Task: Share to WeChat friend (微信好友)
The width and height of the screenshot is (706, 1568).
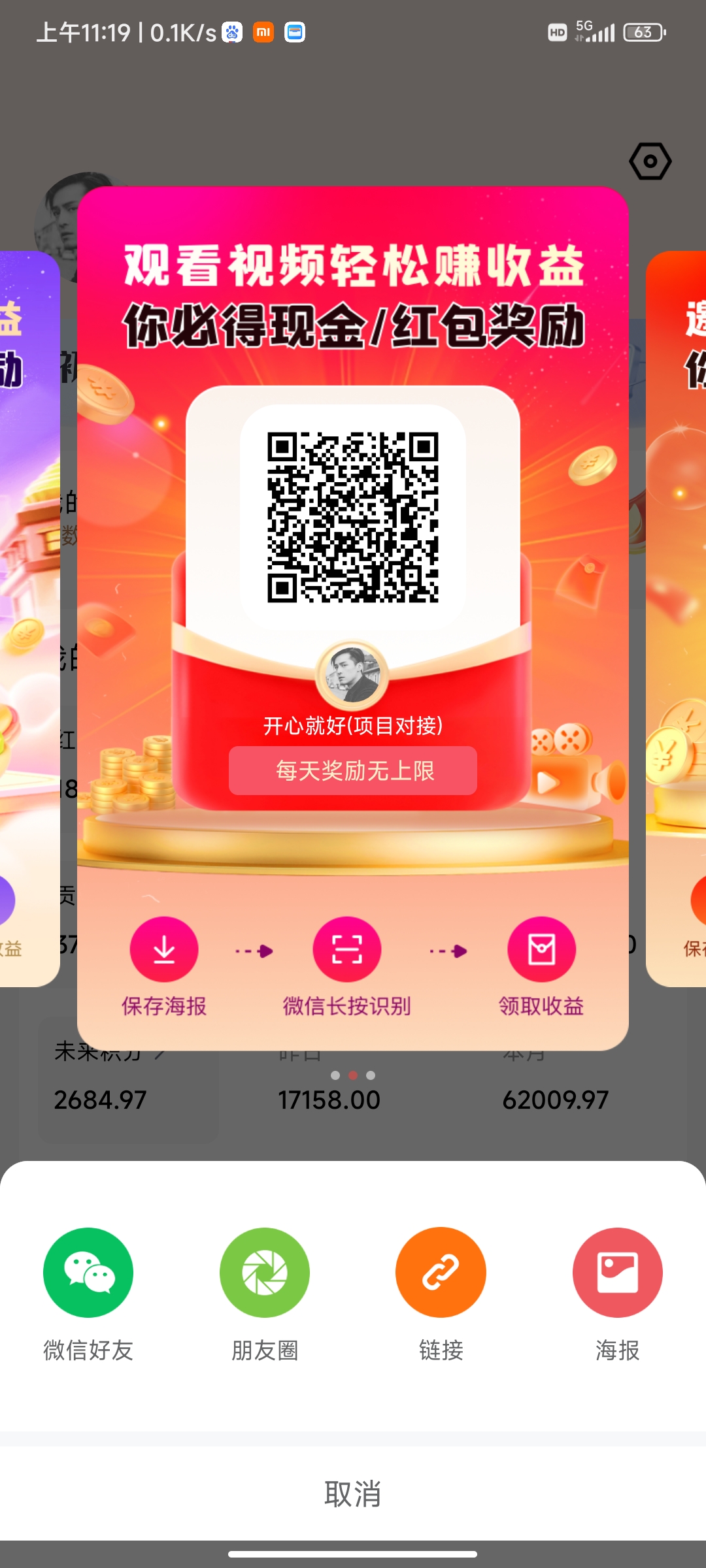Action: [x=88, y=1273]
